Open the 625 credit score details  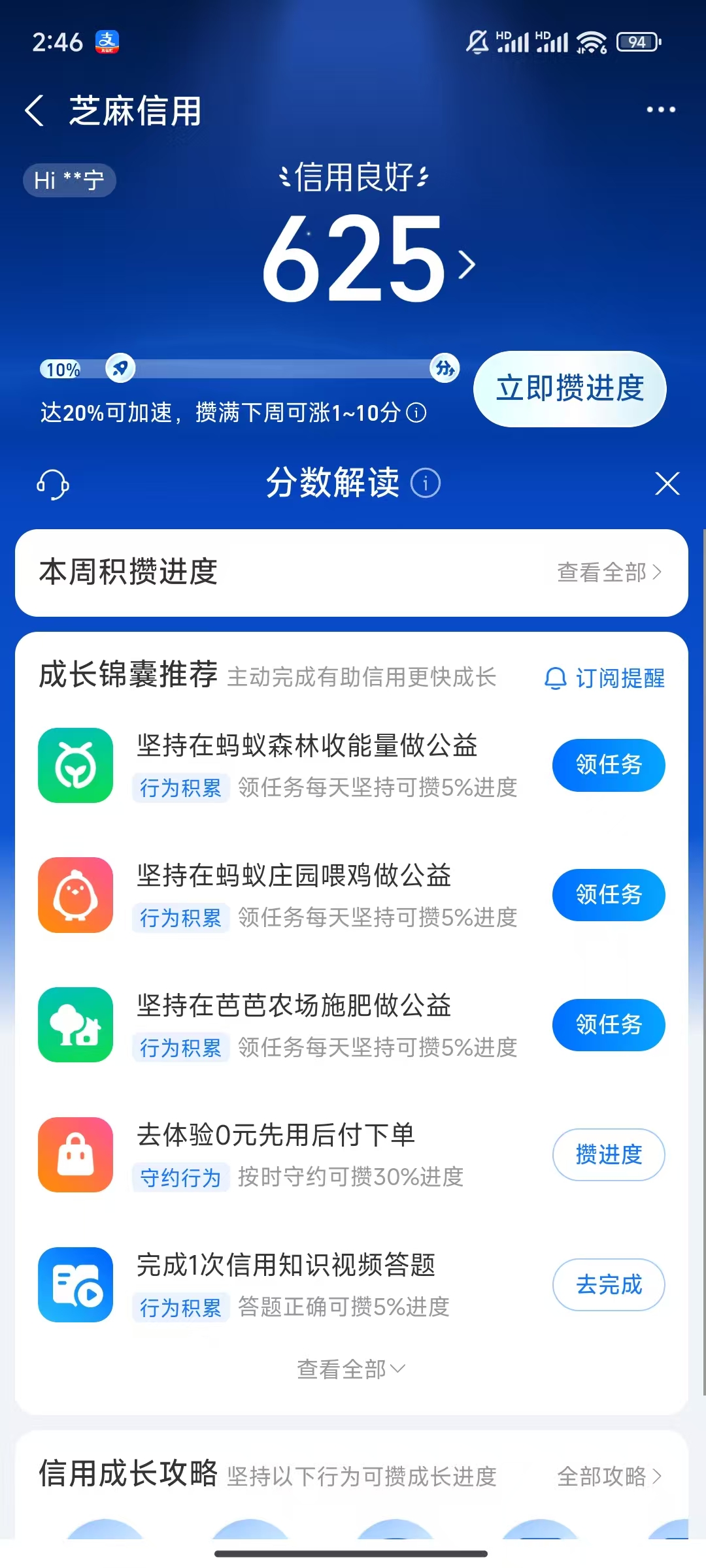point(367,260)
